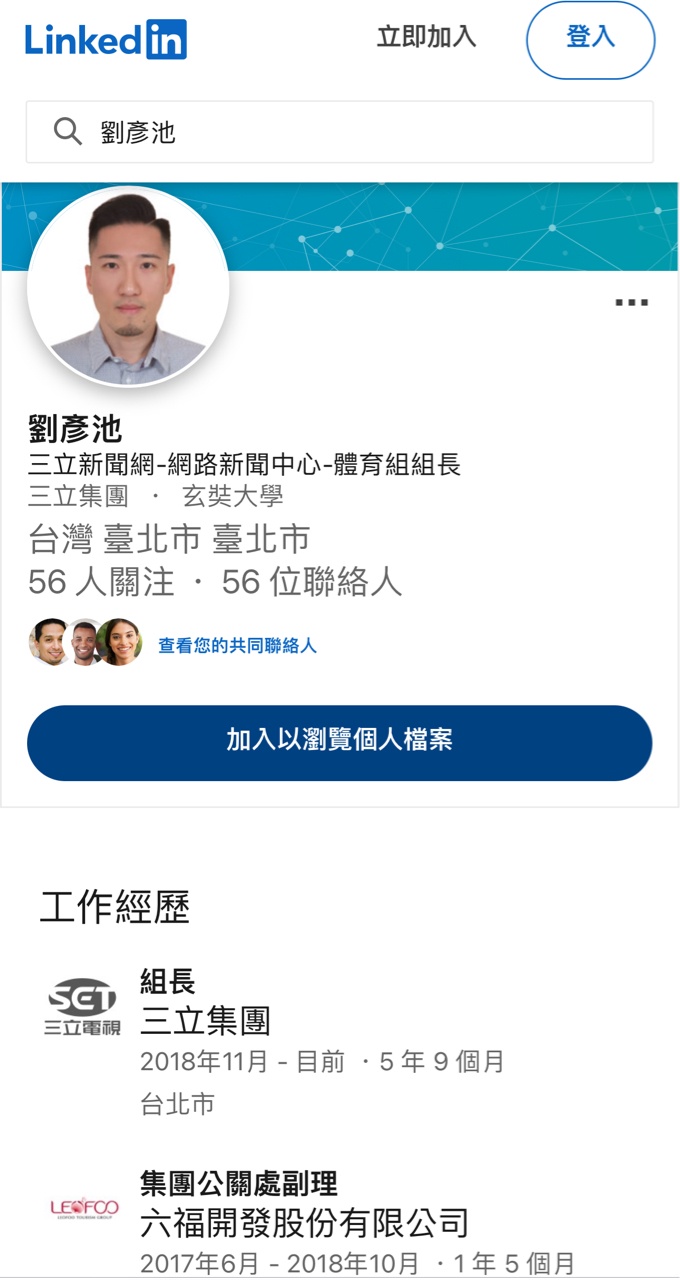The width and height of the screenshot is (680, 1280).
Task: Open the search field showing 劉彥池
Action: [340, 132]
